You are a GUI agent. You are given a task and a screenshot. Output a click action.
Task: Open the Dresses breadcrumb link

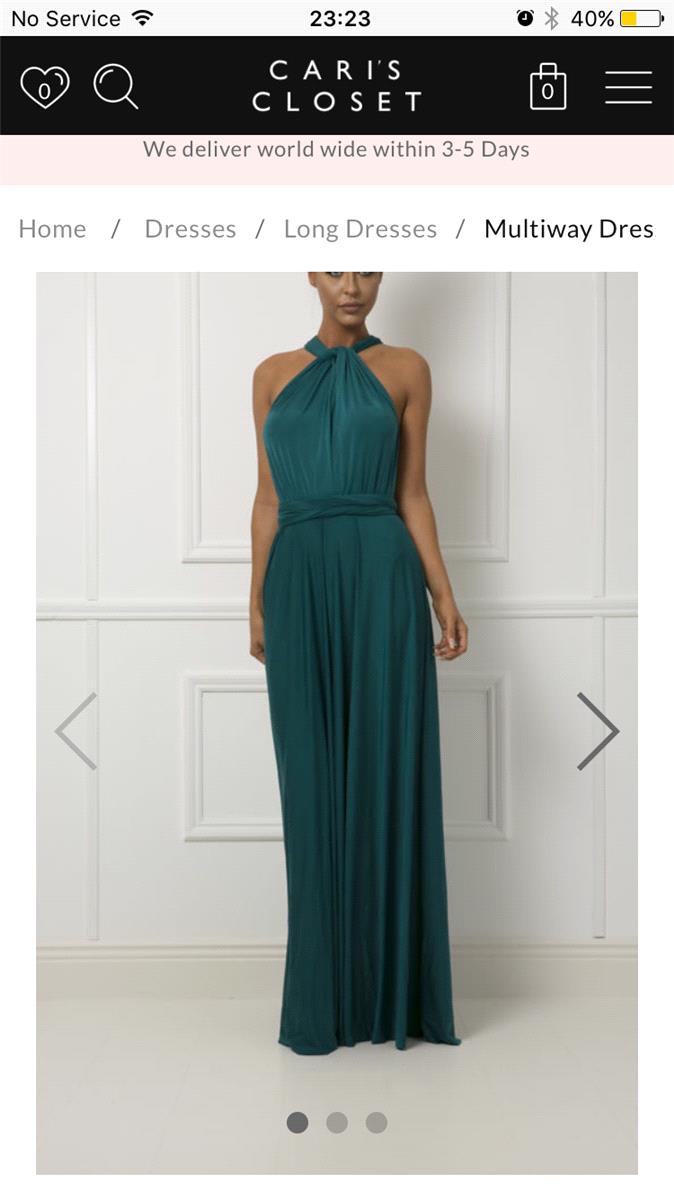(190, 229)
